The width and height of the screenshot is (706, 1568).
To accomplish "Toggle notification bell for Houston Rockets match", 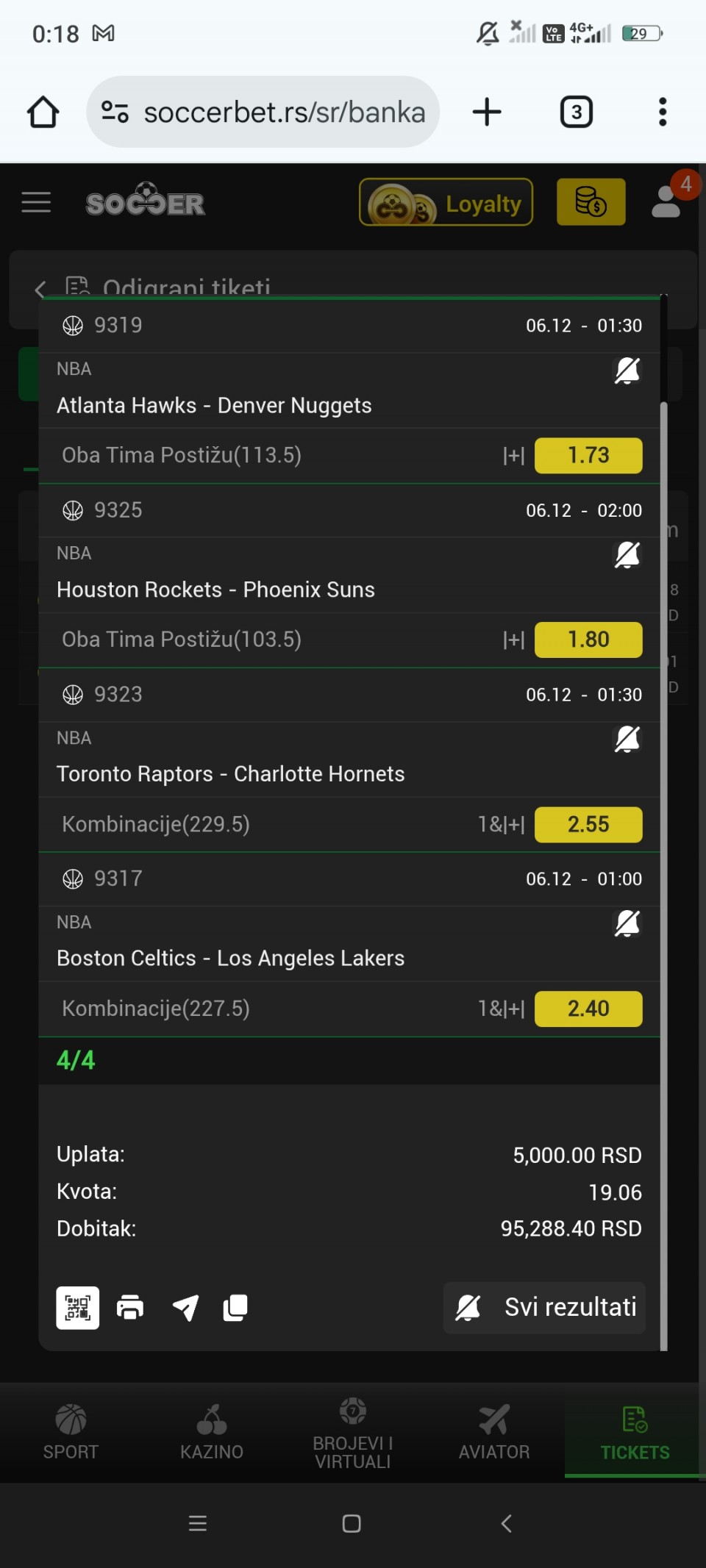I will tap(627, 555).
